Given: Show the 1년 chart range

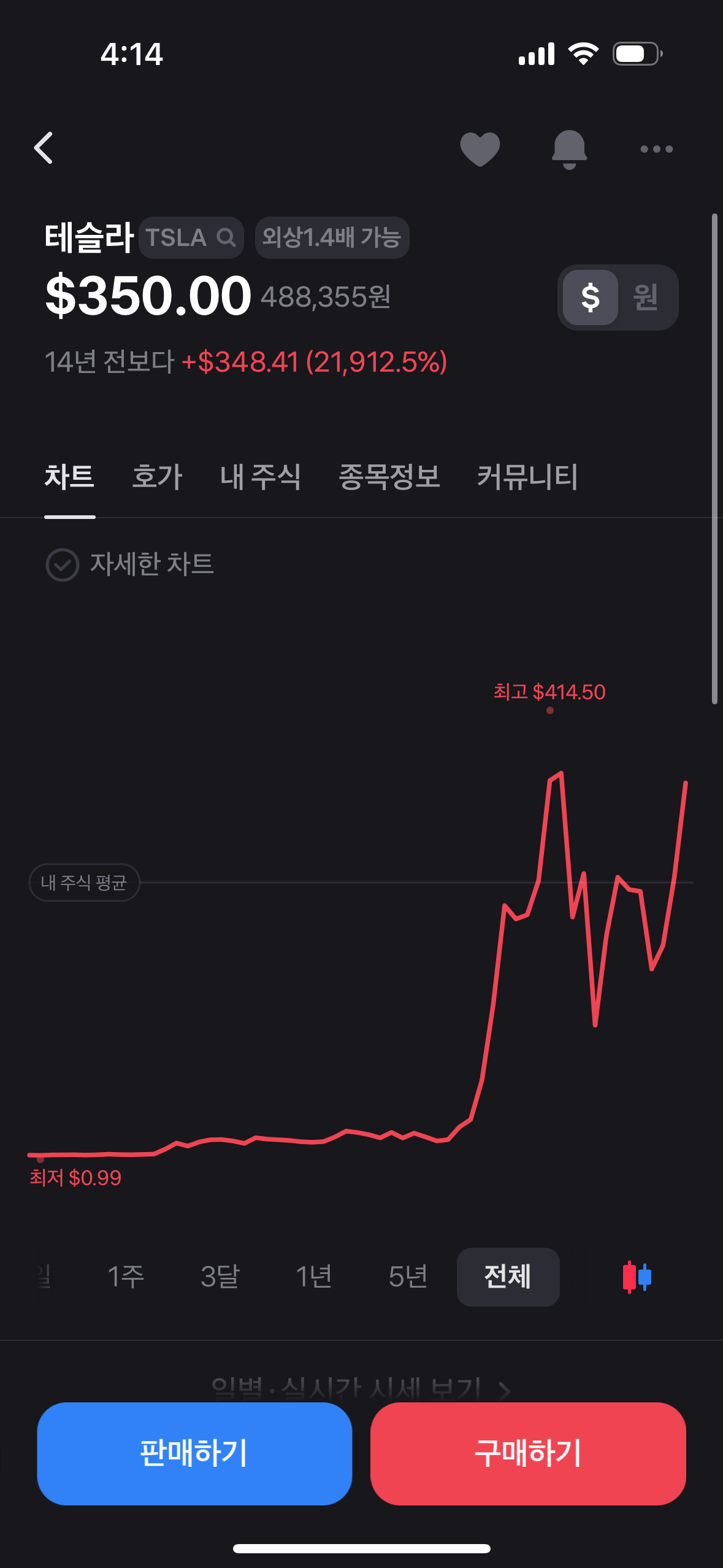Looking at the screenshot, I should coord(313,1277).
